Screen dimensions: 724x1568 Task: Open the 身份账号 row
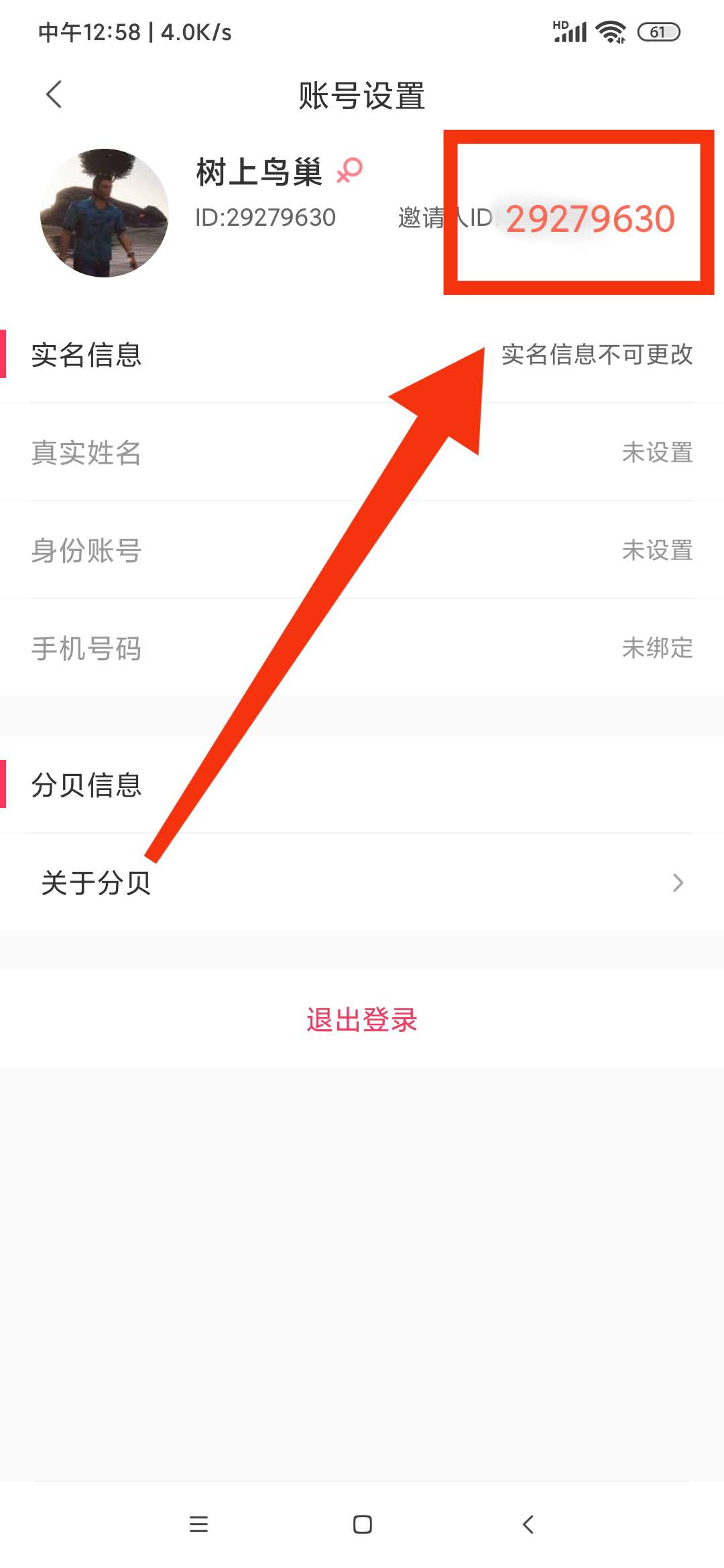(x=362, y=550)
